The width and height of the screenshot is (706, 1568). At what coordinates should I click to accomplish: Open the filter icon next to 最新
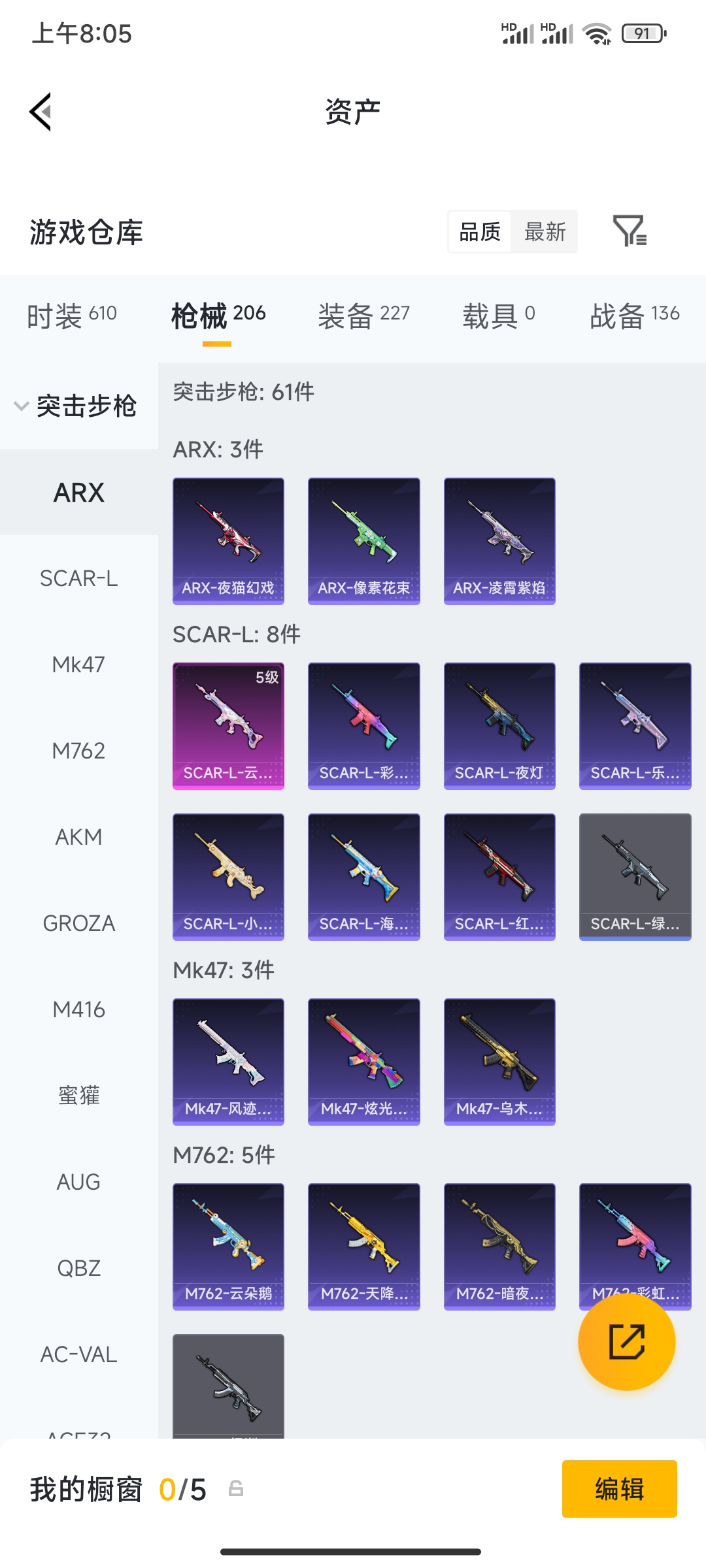pyautogui.click(x=630, y=231)
